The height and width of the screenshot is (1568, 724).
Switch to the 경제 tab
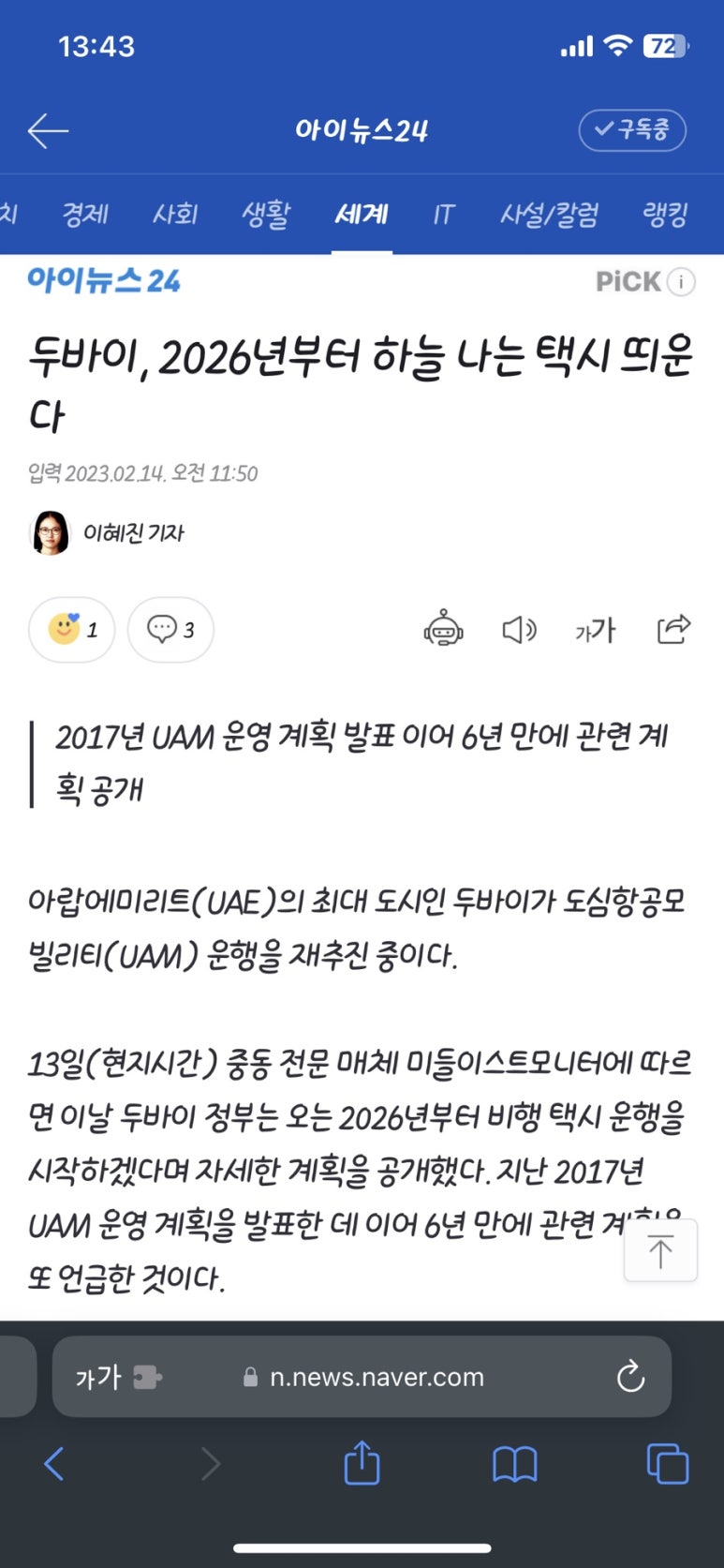tap(85, 215)
